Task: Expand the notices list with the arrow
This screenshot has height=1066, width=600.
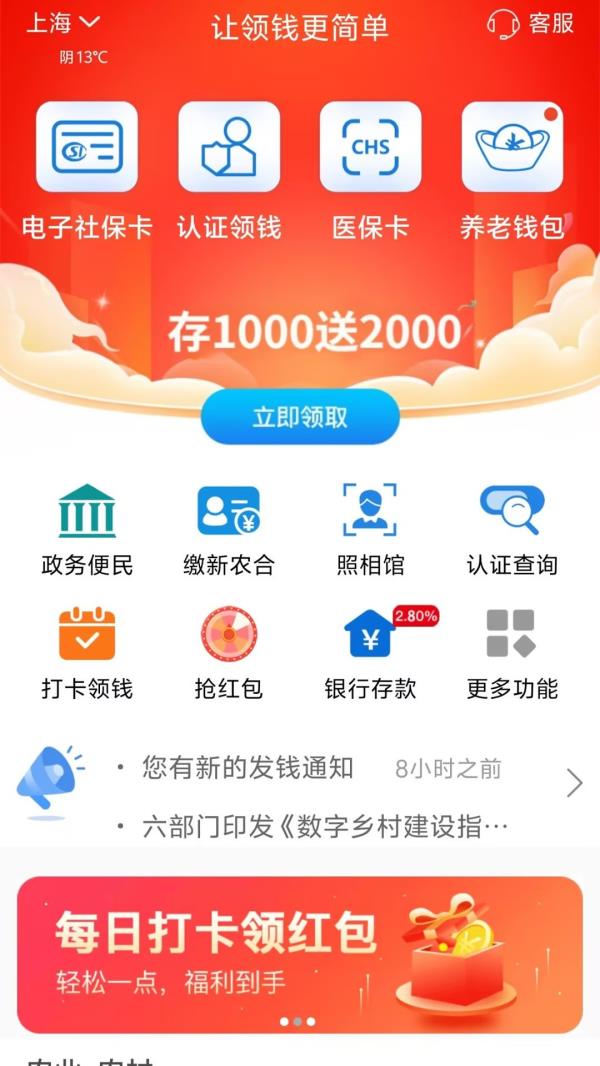Action: click(574, 783)
